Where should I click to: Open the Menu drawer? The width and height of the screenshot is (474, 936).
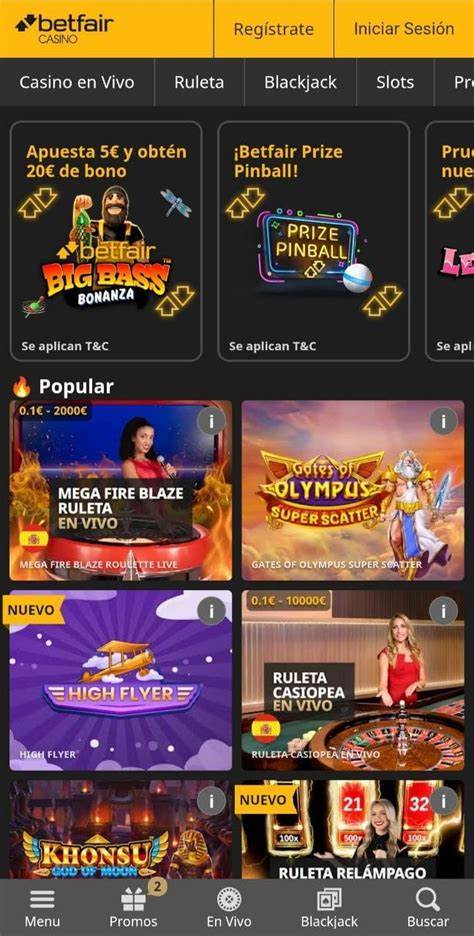[x=42, y=908]
